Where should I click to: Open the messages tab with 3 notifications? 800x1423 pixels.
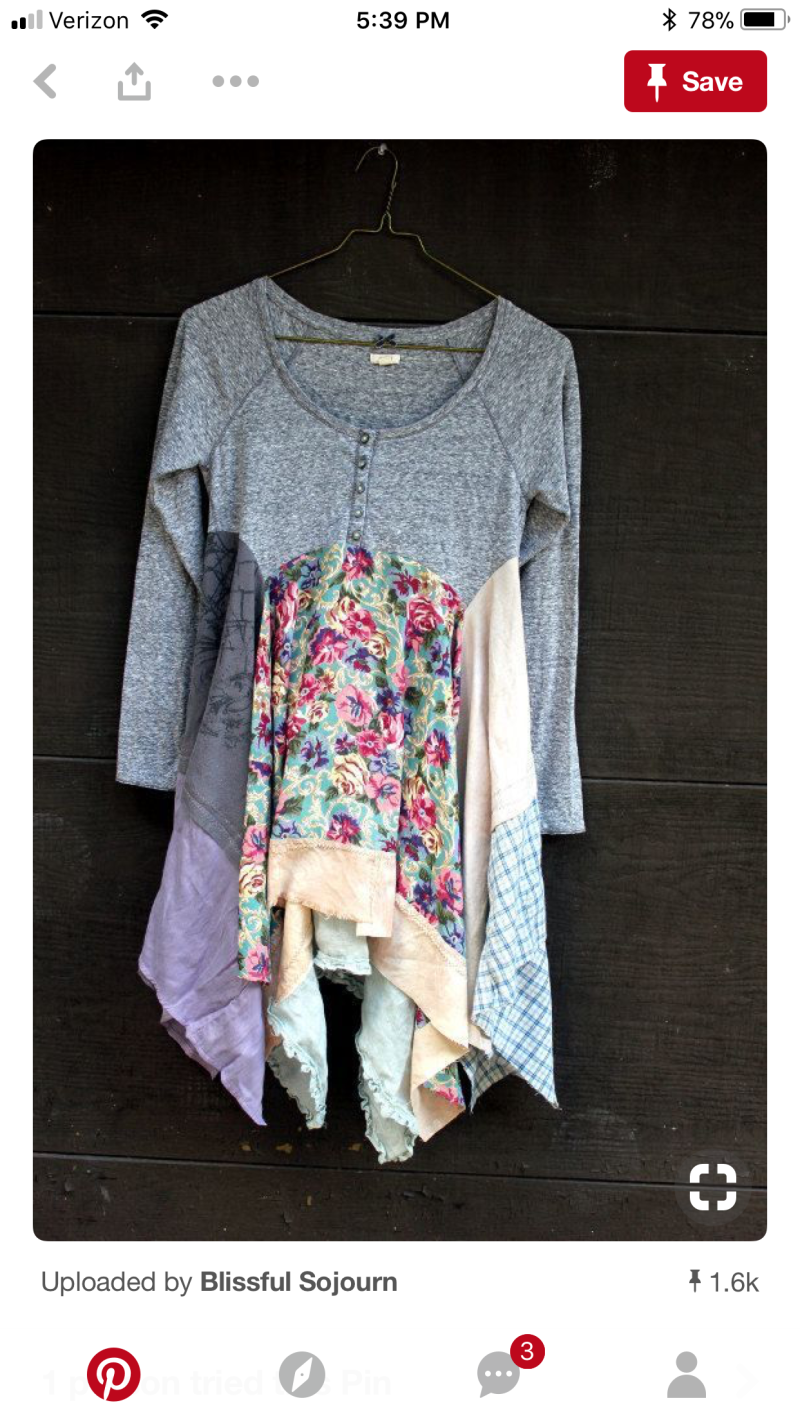pyautogui.click(x=499, y=1374)
